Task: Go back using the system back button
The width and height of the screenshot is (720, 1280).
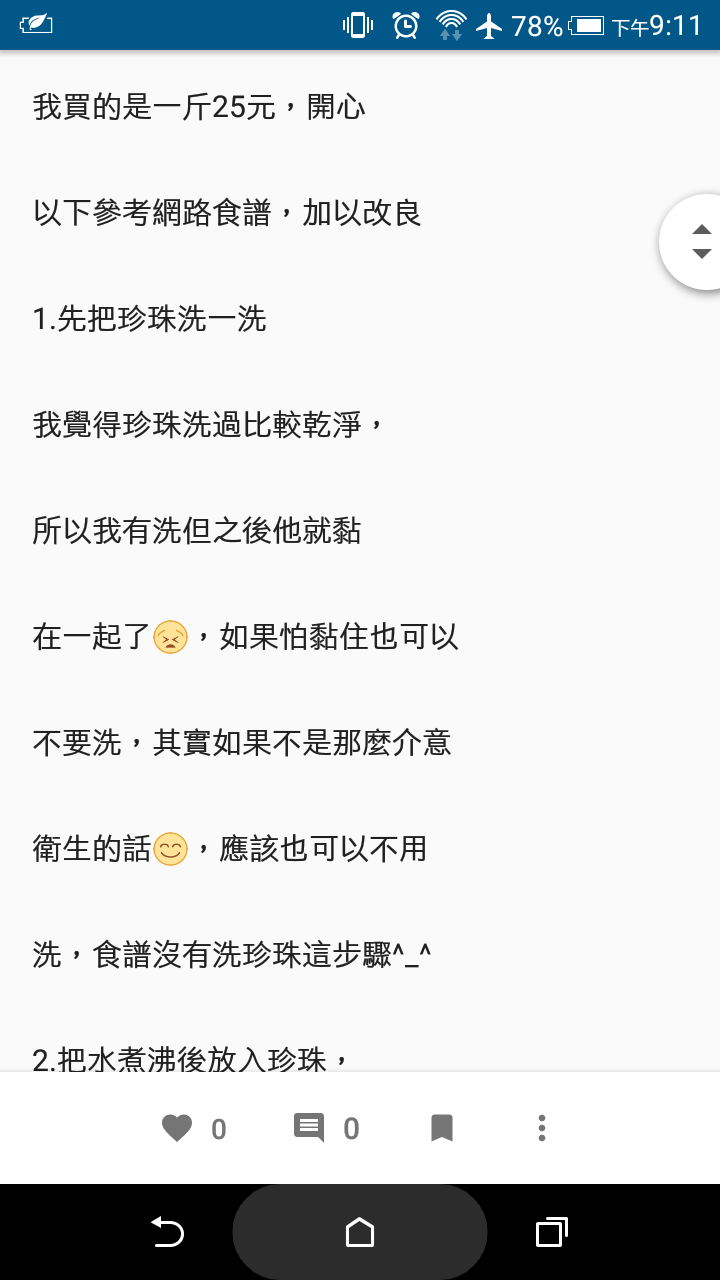Action: click(167, 1232)
